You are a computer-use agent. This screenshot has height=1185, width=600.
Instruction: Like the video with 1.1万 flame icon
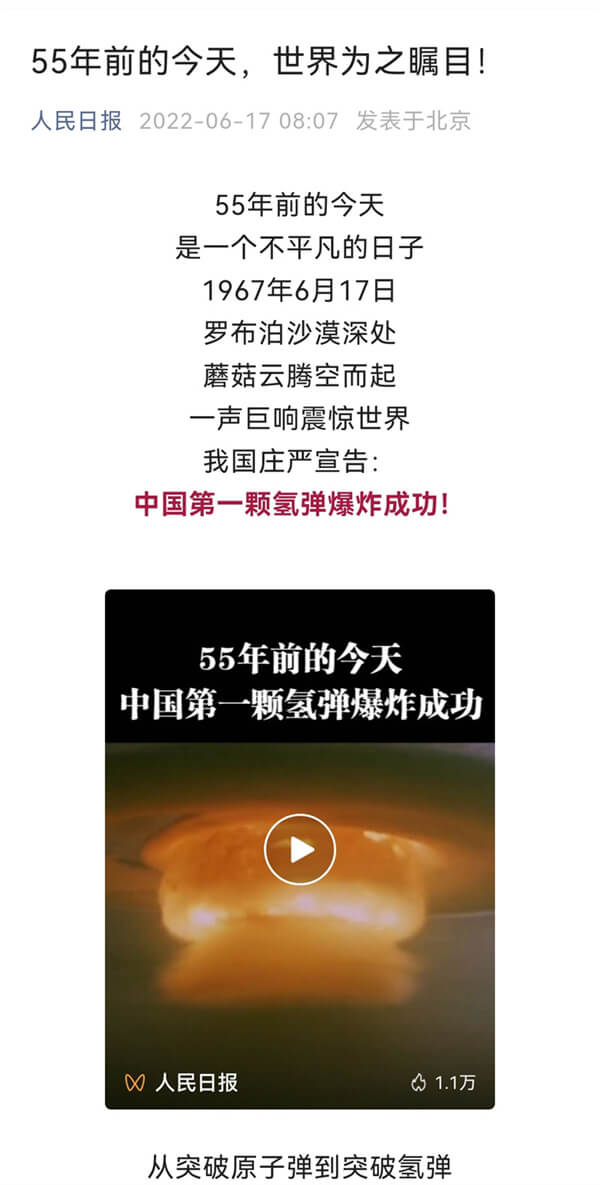tap(441, 1082)
